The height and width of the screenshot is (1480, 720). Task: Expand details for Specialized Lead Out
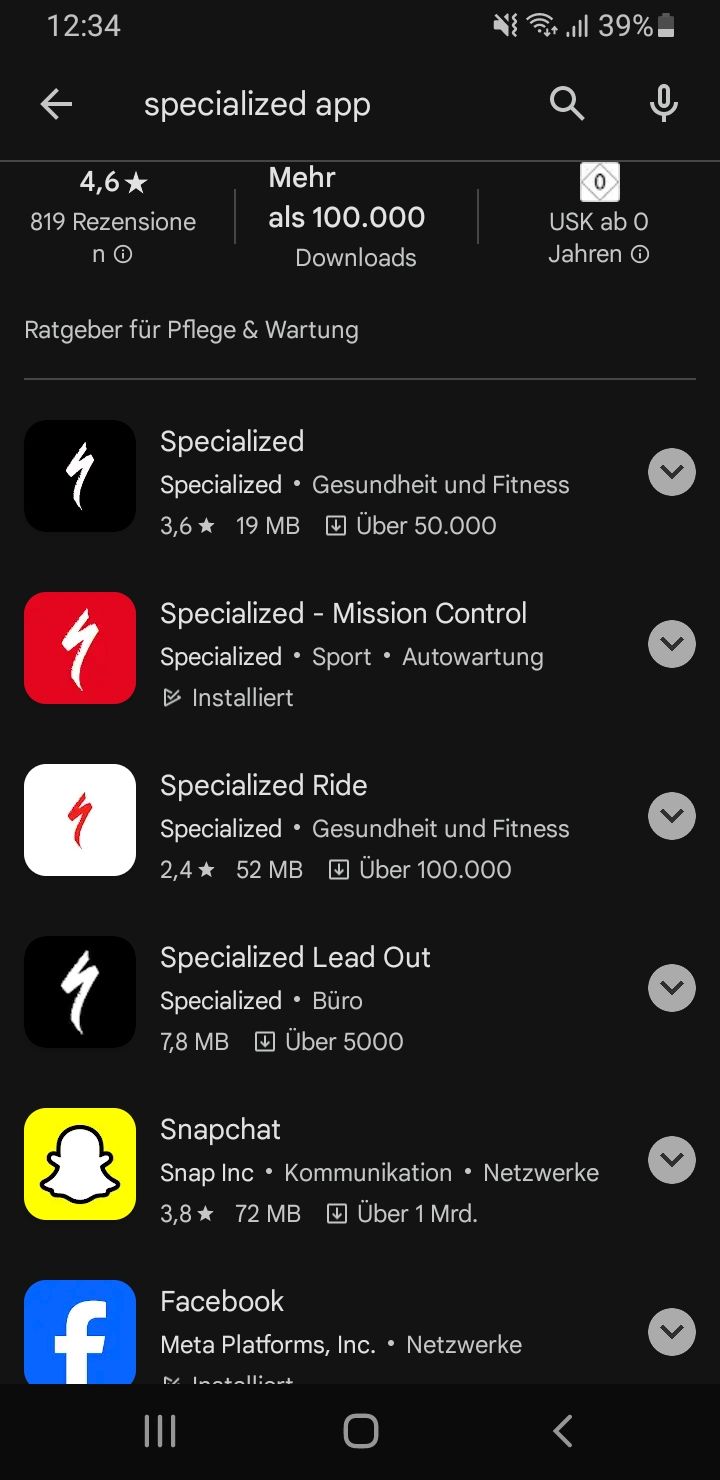(x=671, y=988)
